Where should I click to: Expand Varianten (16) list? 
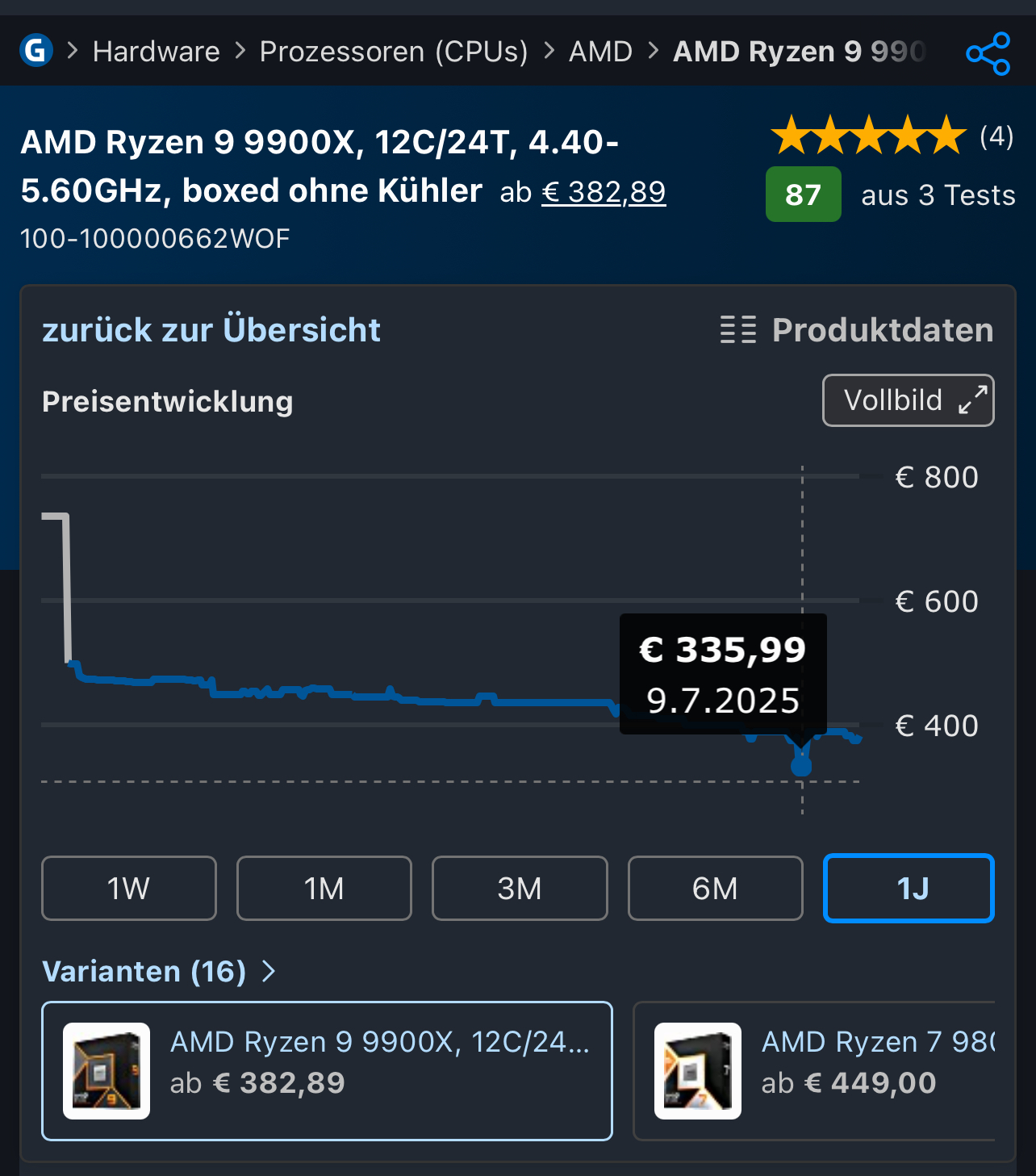click(x=158, y=971)
